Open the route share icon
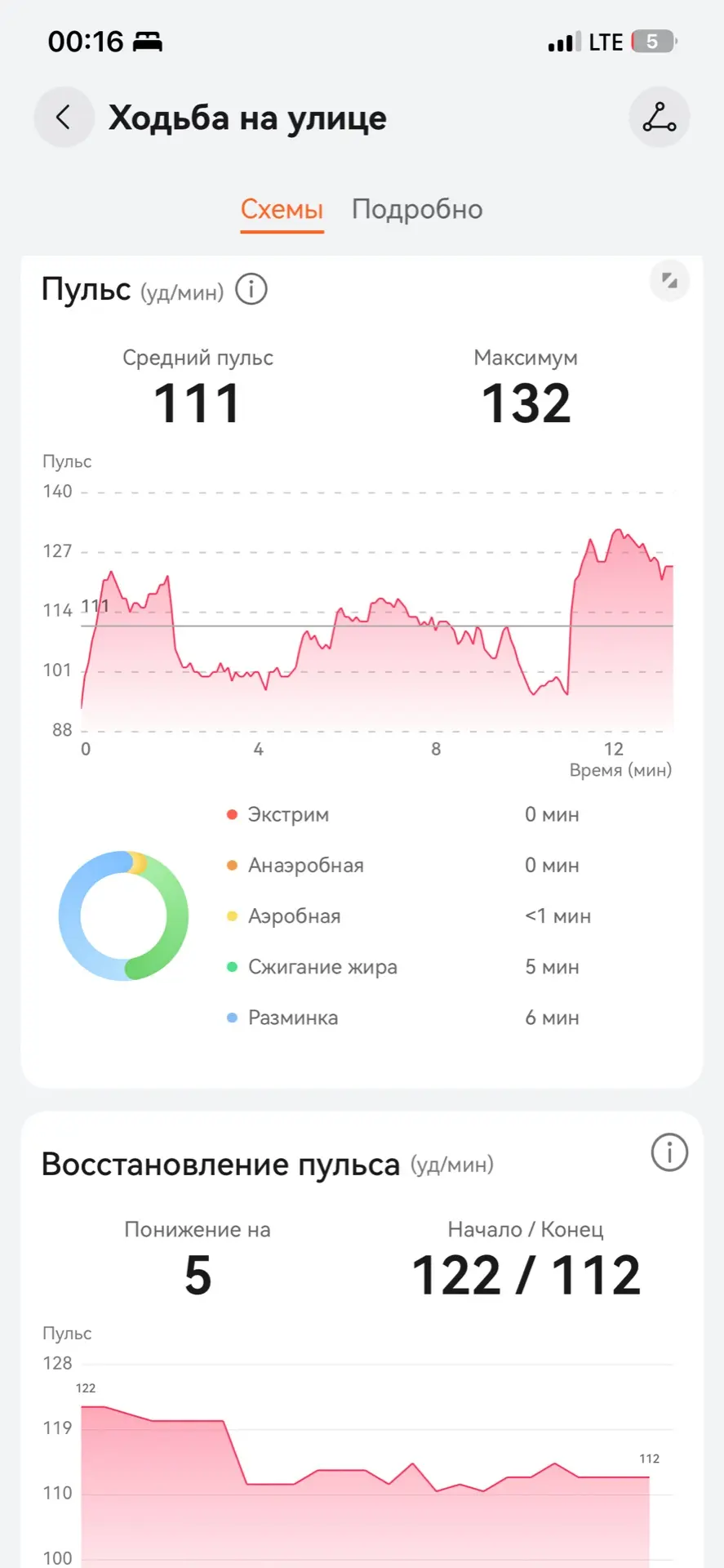Image resolution: width=724 pixels, height=1568 pixels. click(x=659, y=118)
